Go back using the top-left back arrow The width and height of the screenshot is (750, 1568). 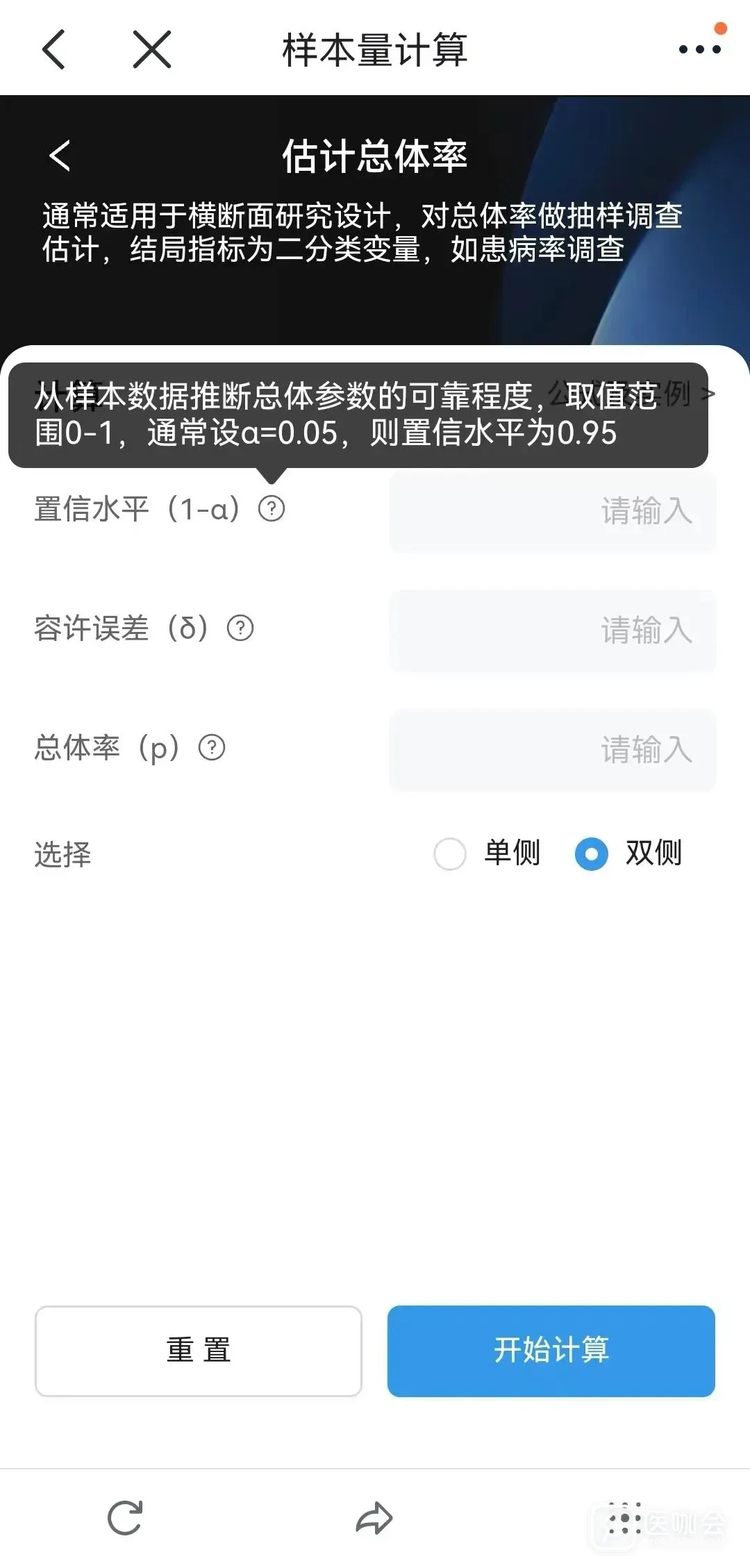point(53,49)
